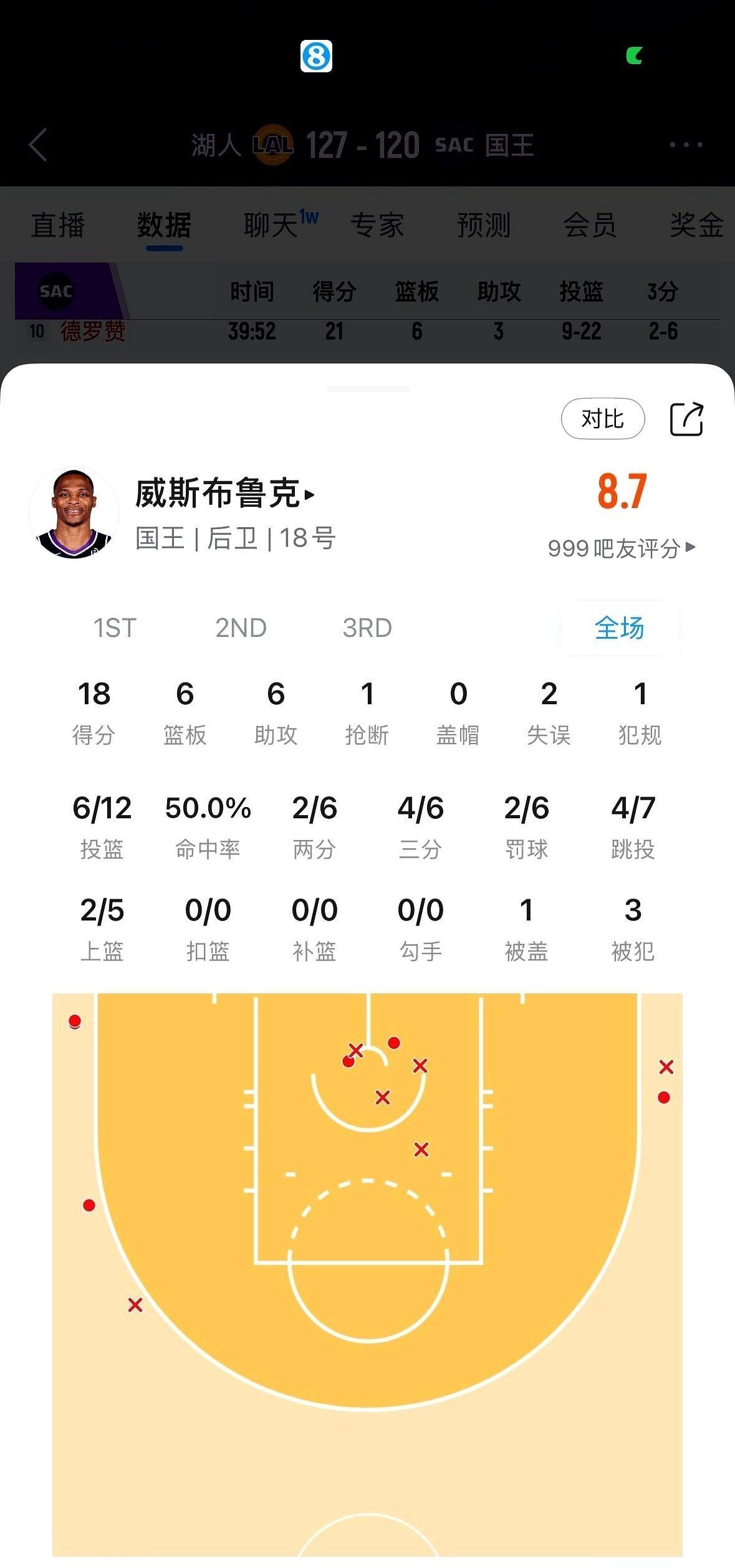Tap the status bar app badge icon
The image size is (735, 1568).
tap(317, 56)
